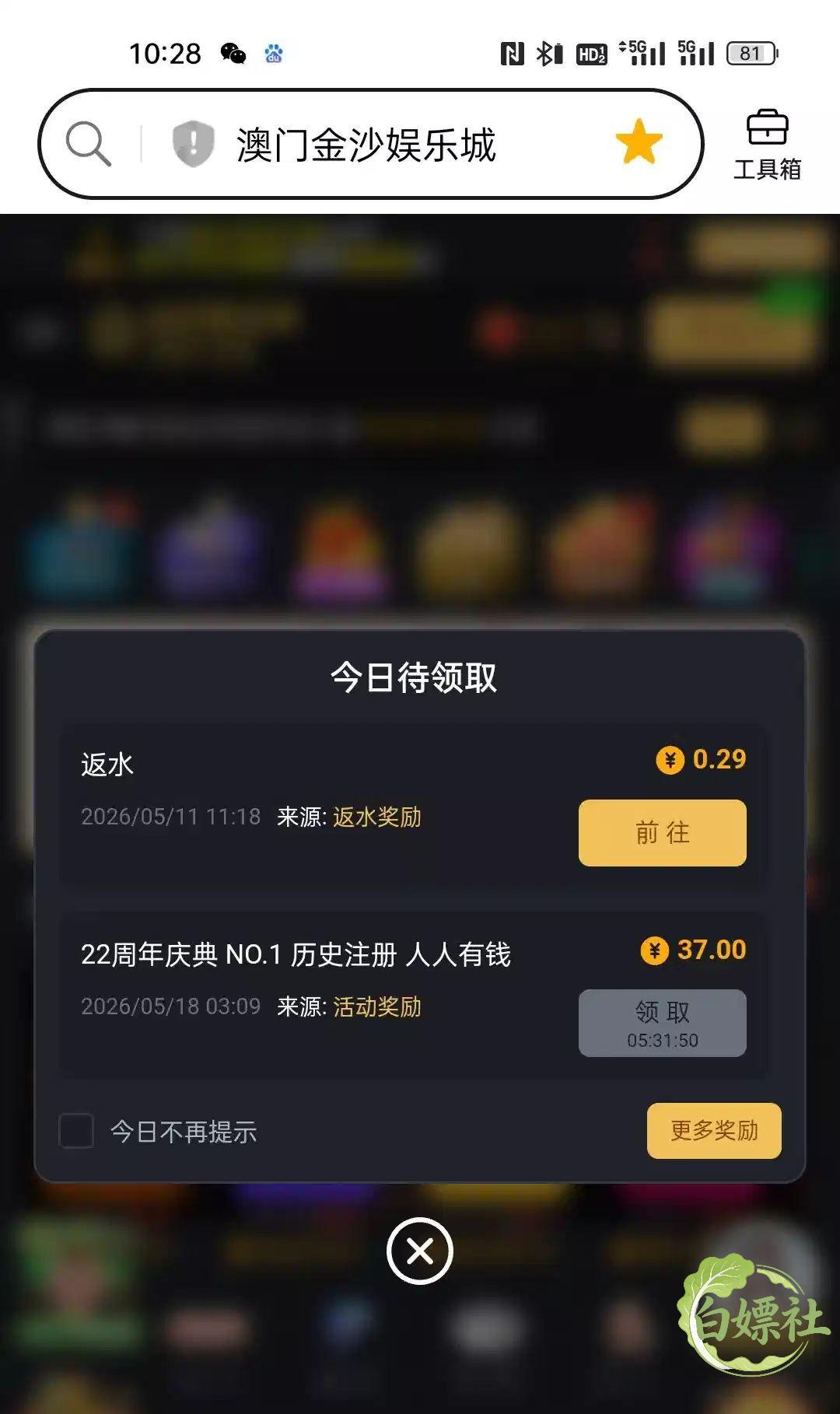Tap 领取 button for the 22周年庆典 reward
The image size is (840, 1414).
point(662,1023)
